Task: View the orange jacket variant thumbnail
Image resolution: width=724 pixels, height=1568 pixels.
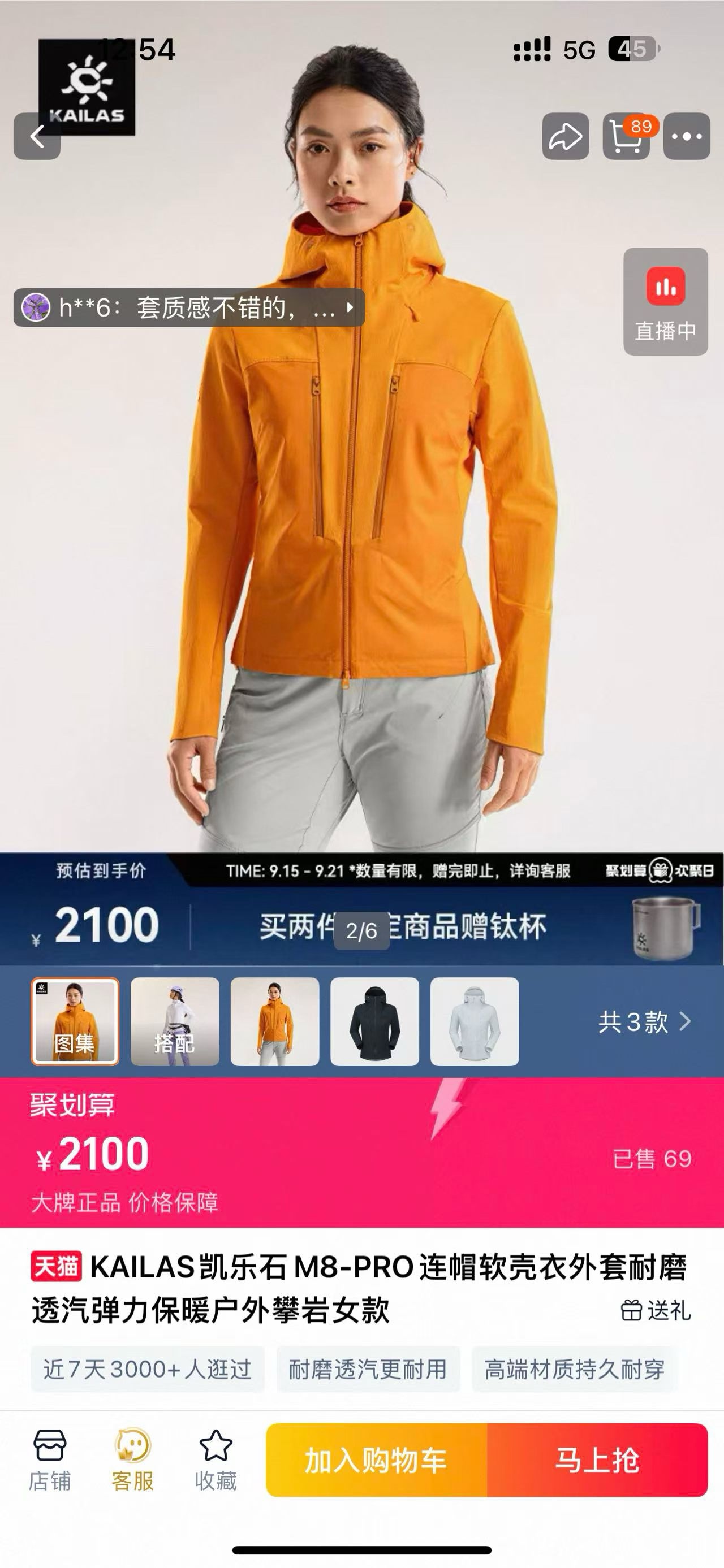Action: point(275,1021)
